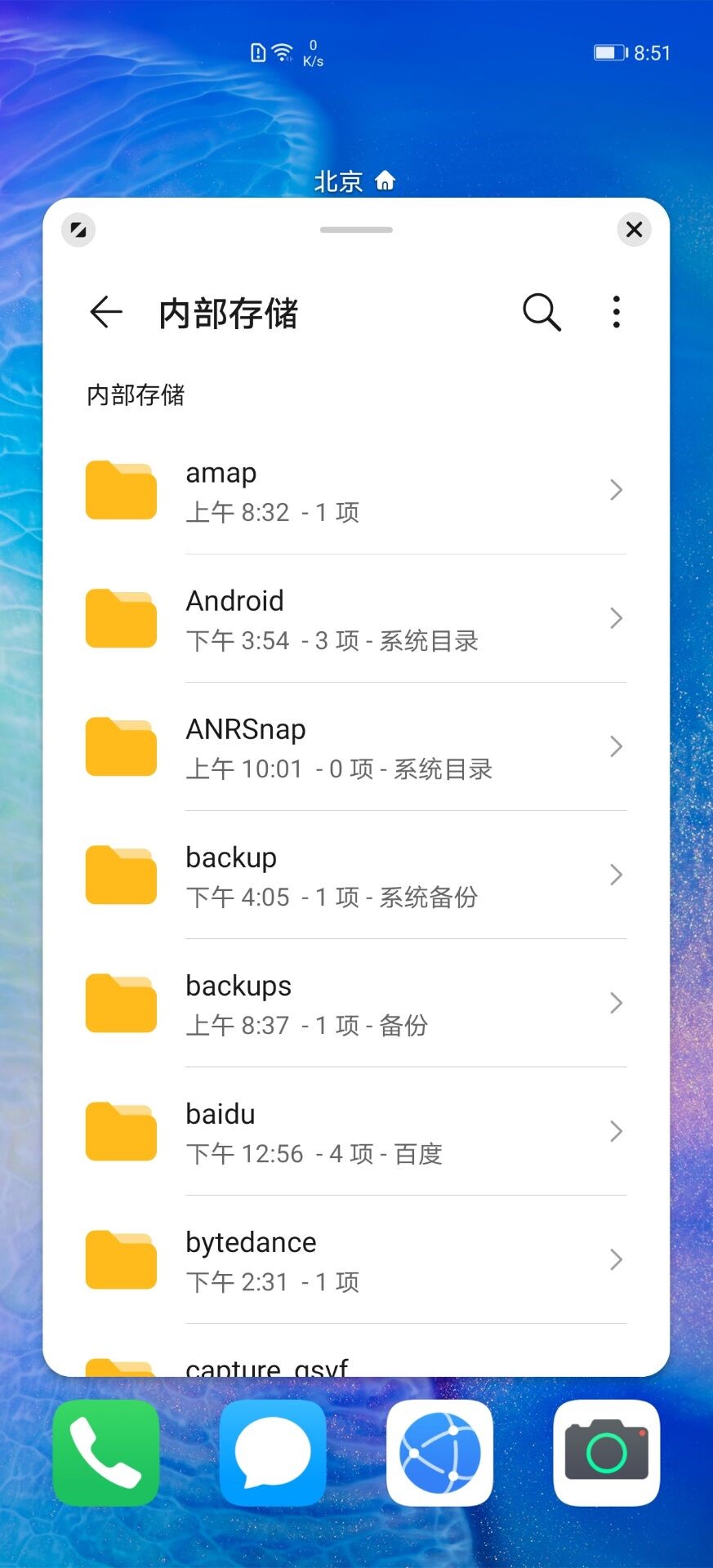Launch the Phone dialer app

point(106,1453)
